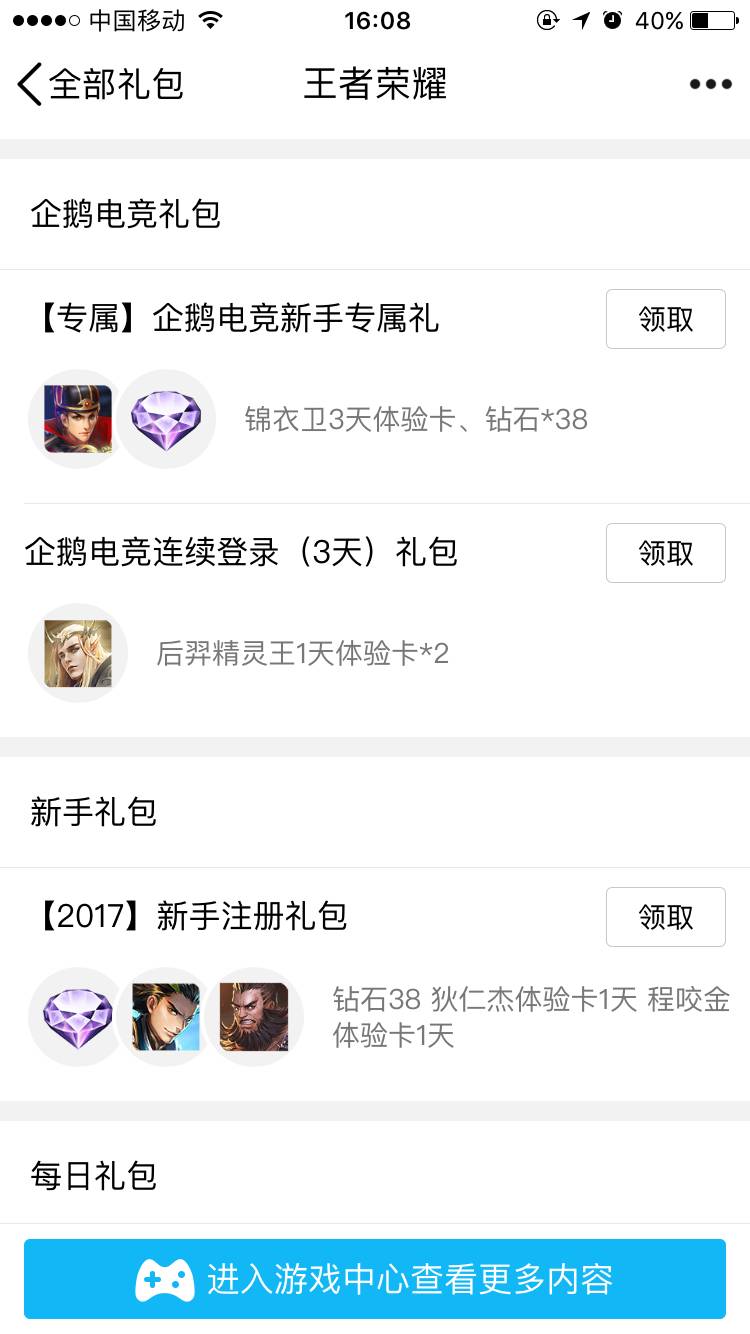
Task: Select the 锦衣卫 hero avatar icon
Action: [77, 419]
